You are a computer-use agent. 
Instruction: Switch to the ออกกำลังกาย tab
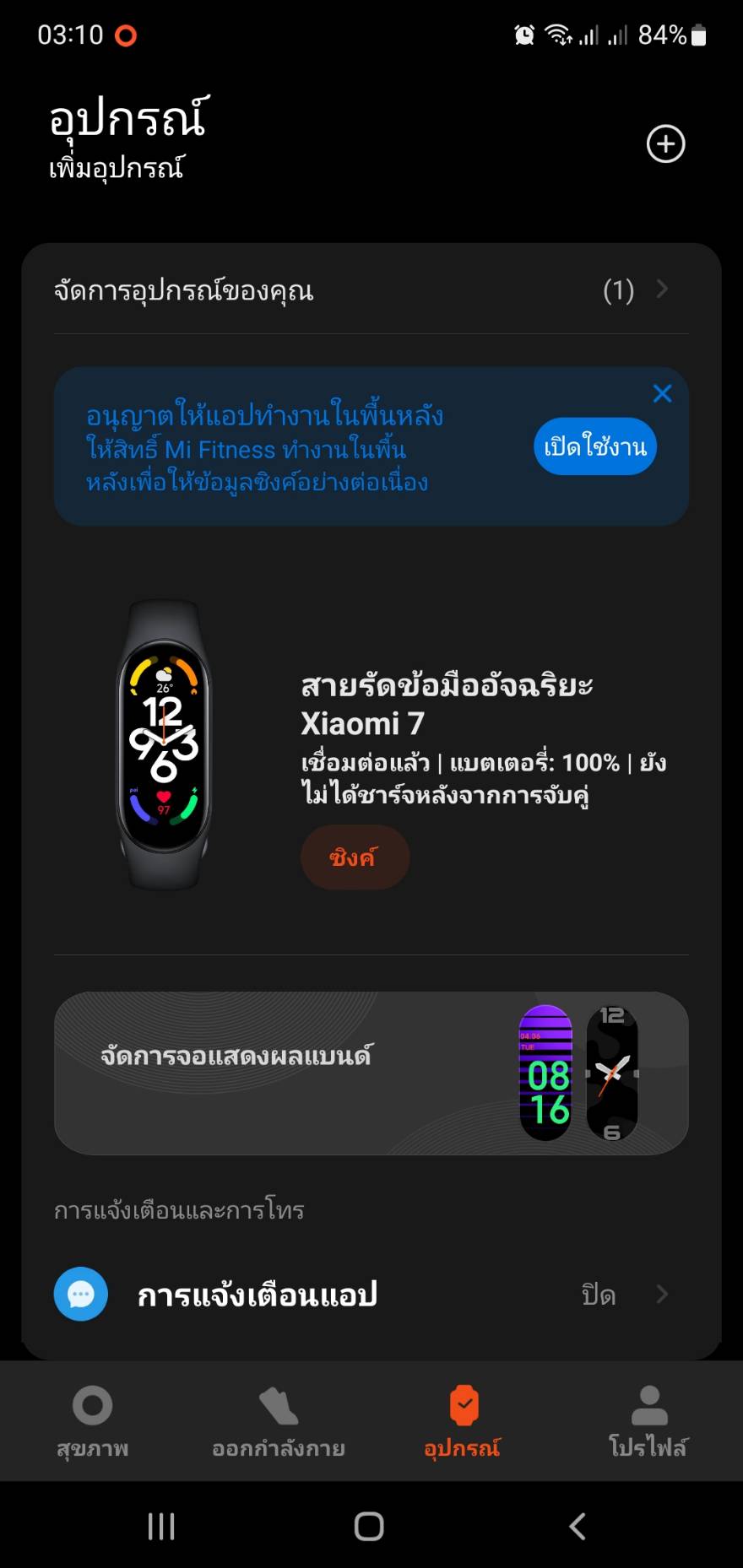279,1421
